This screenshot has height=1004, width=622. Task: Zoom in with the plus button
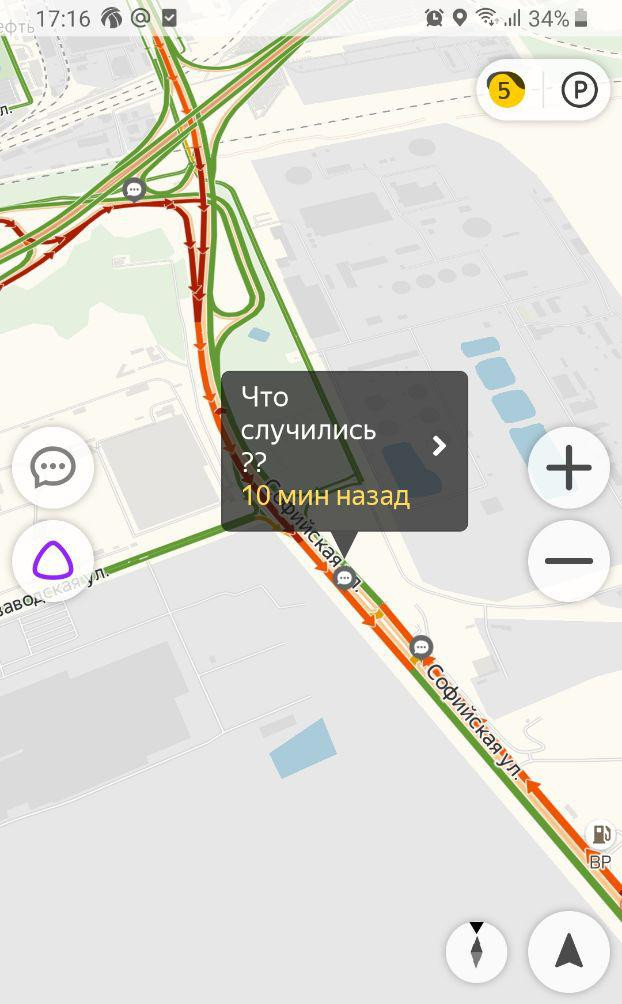coord(569,467)
